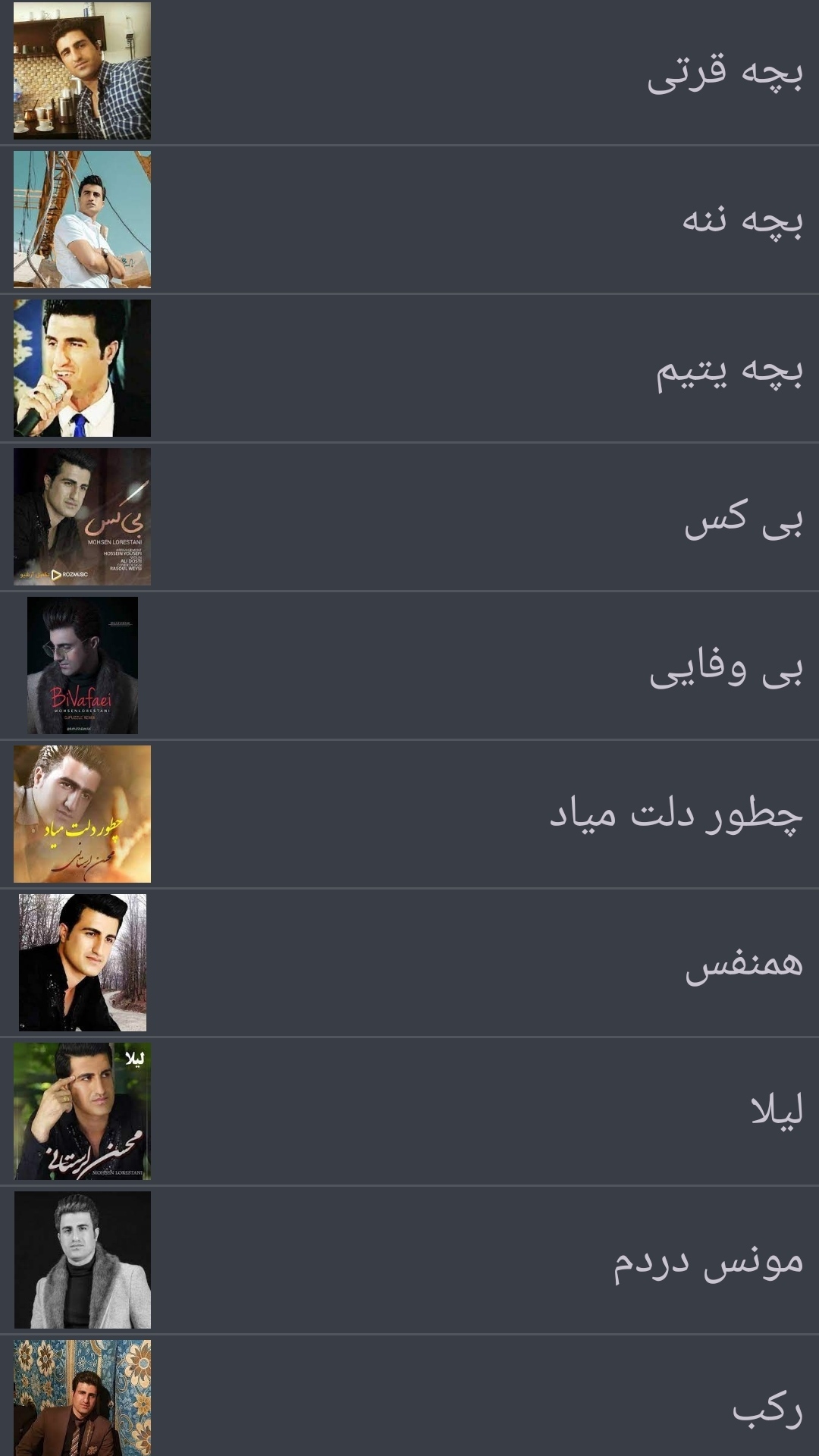
Task: Play the song بی کس
Action: 742,518
